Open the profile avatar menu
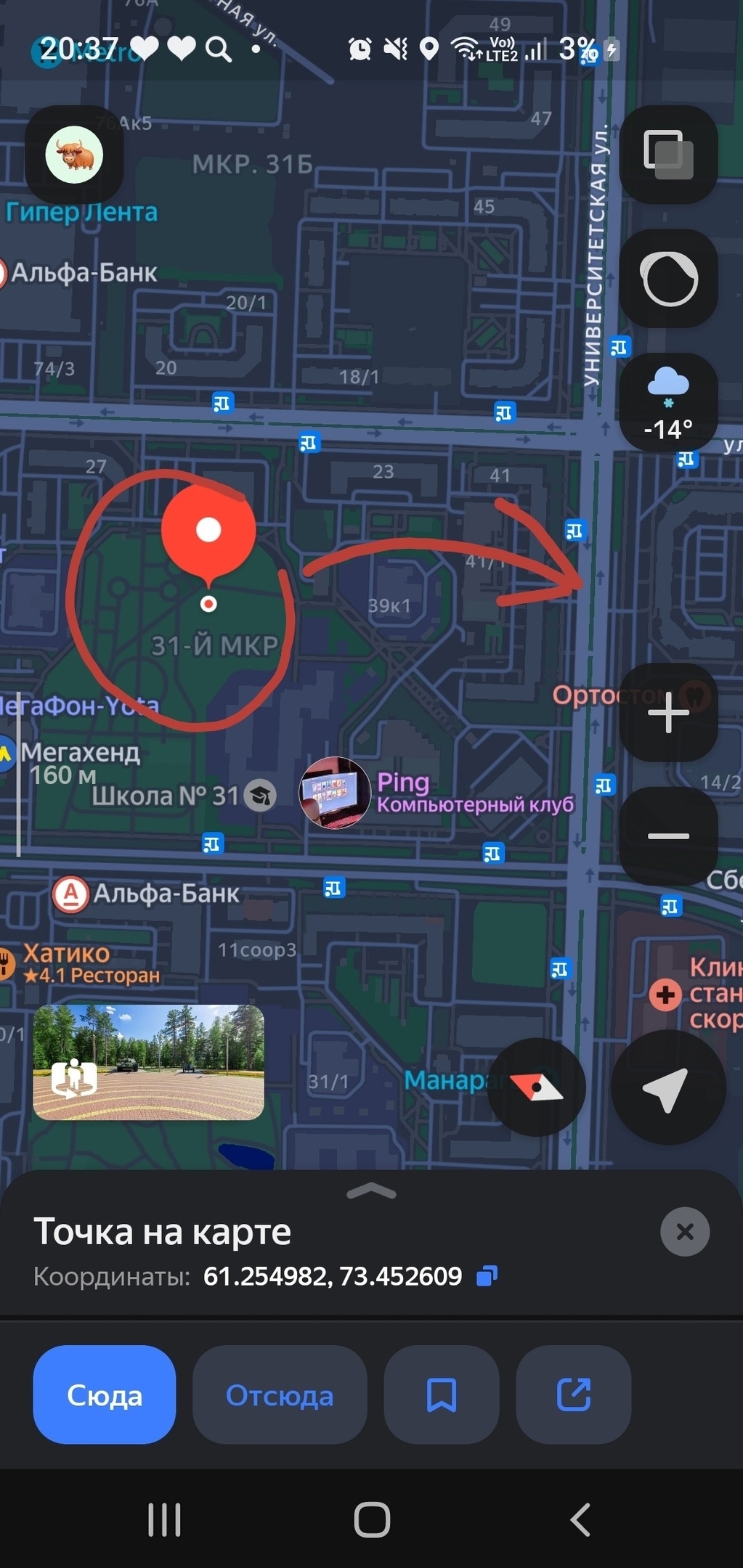 click(x=74, y=155)
